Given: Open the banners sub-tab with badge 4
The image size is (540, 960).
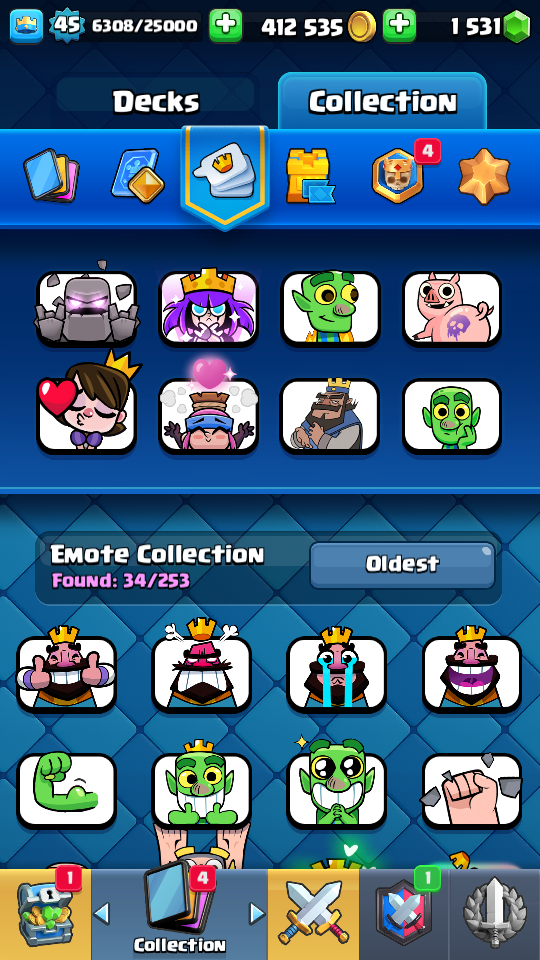Looking at the screenshot, I should (397, 176).
